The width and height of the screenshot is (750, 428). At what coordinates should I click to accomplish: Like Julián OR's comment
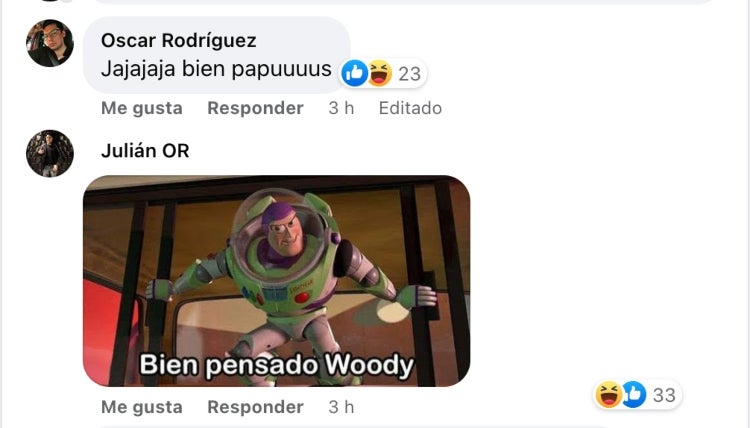tap(141, 407)
